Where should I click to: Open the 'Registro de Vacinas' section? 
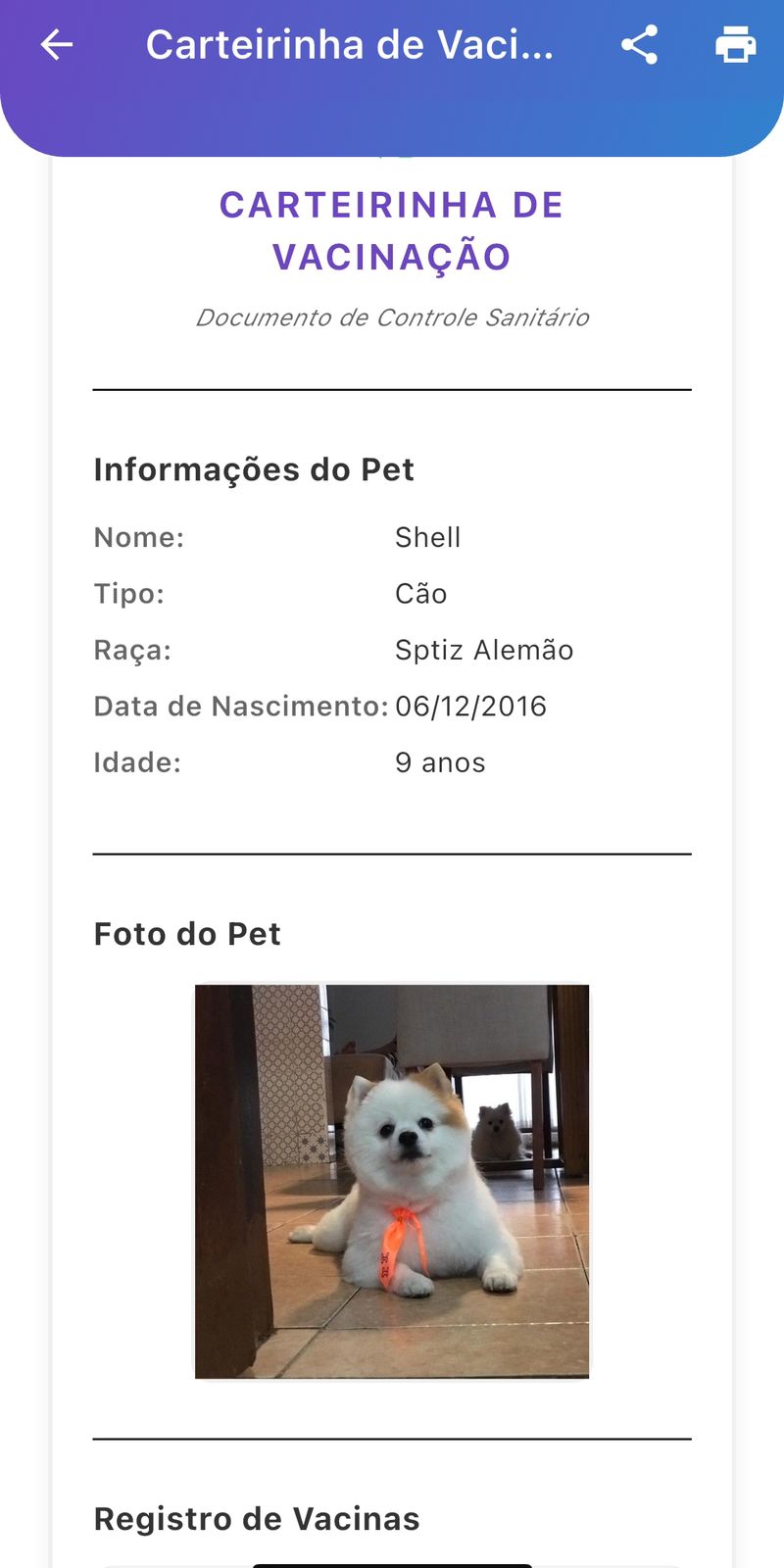[x=256, y=1519]
